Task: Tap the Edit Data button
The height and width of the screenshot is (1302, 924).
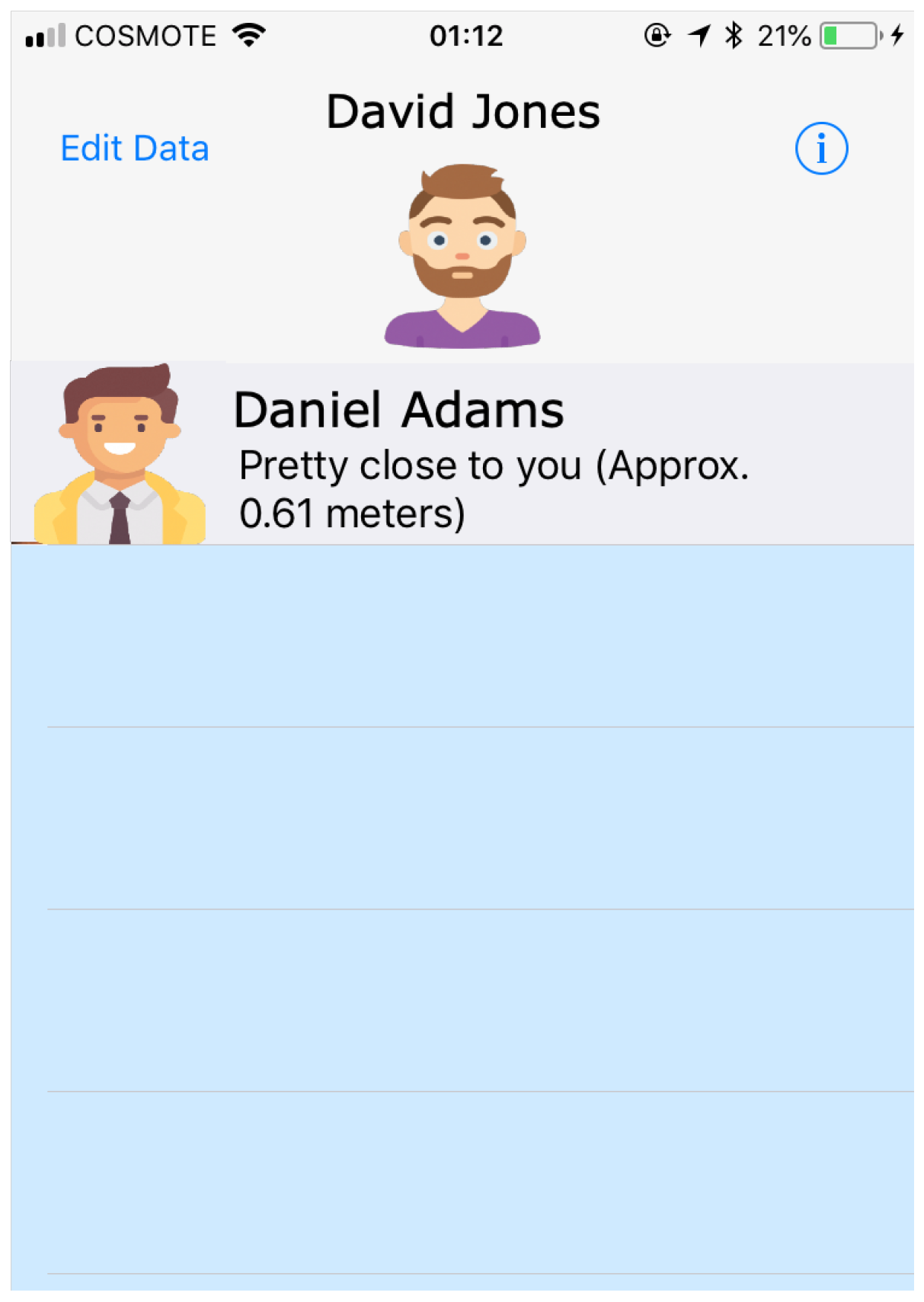Action: coord(135,149)
